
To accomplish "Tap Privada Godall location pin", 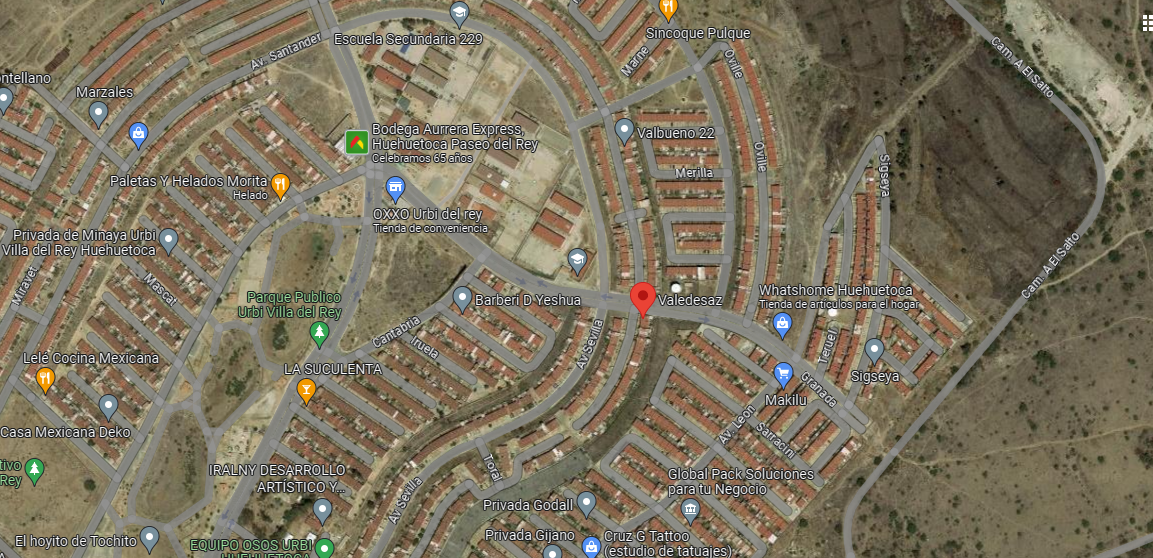I will (x=586, y=504).
